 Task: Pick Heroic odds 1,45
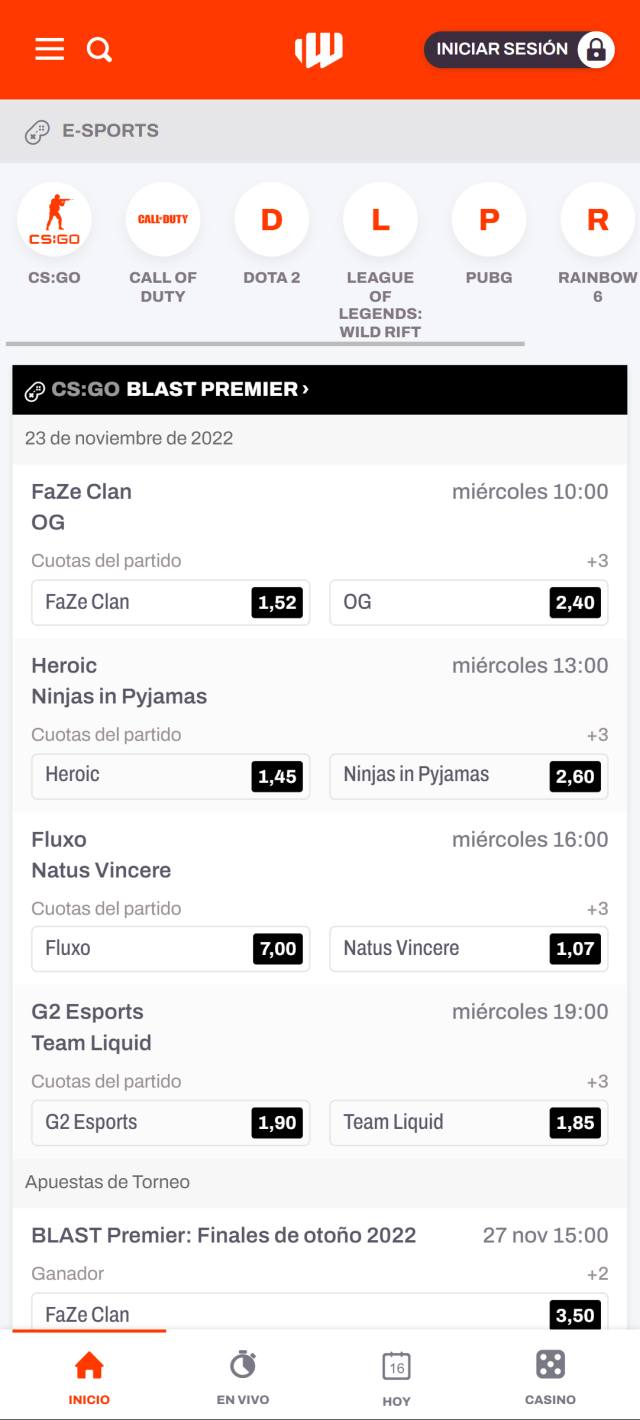coord(170,776)
